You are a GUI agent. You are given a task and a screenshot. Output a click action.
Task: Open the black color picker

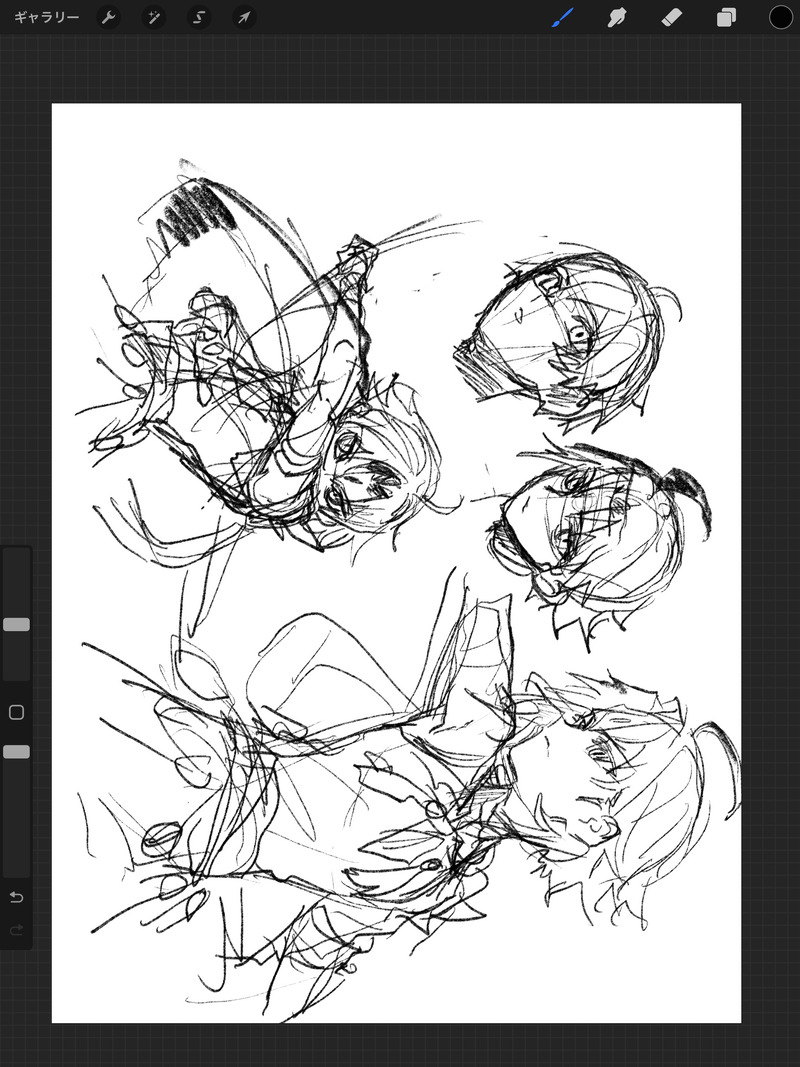(x=780, y=18)
